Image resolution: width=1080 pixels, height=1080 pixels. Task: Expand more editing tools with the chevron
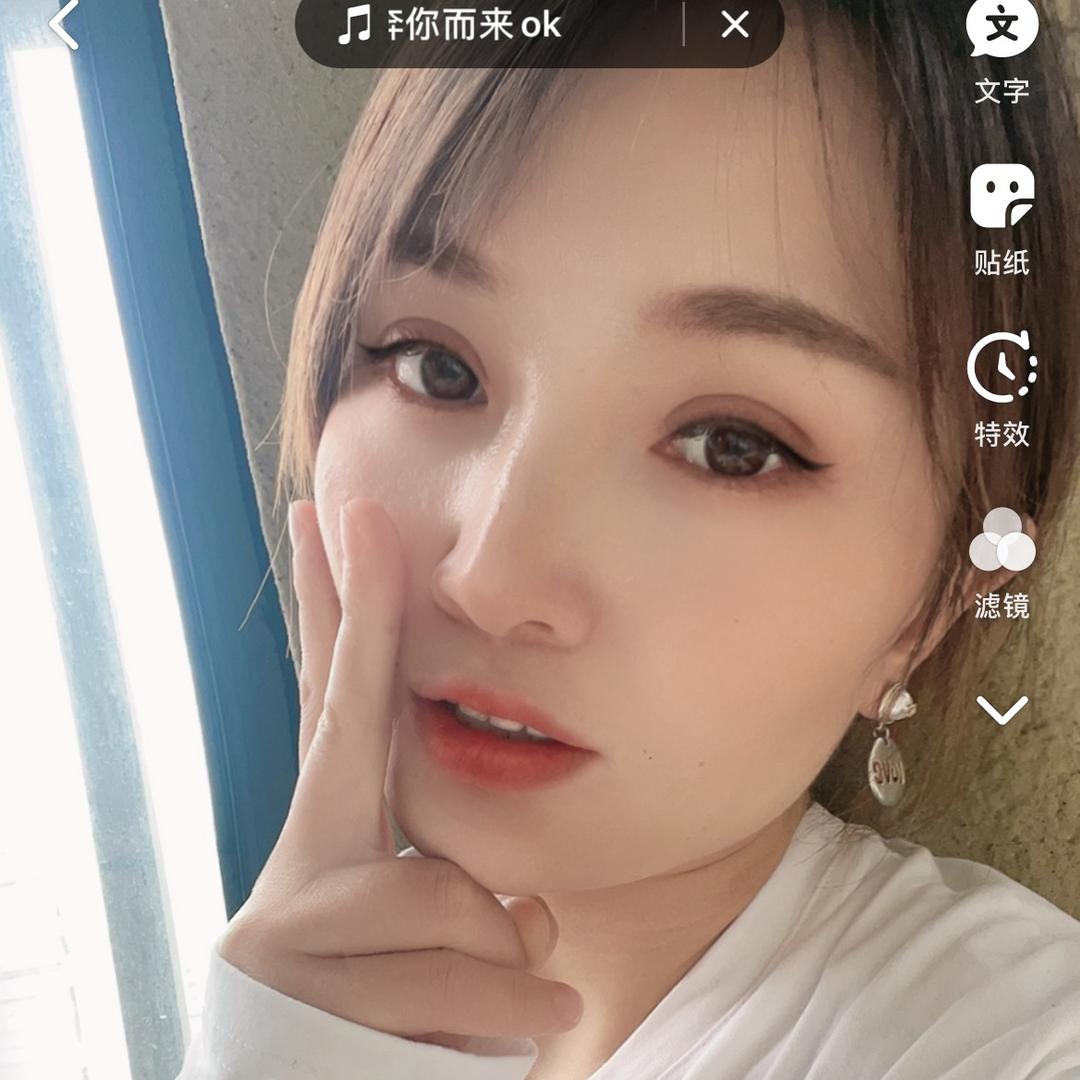(1001, 710)
